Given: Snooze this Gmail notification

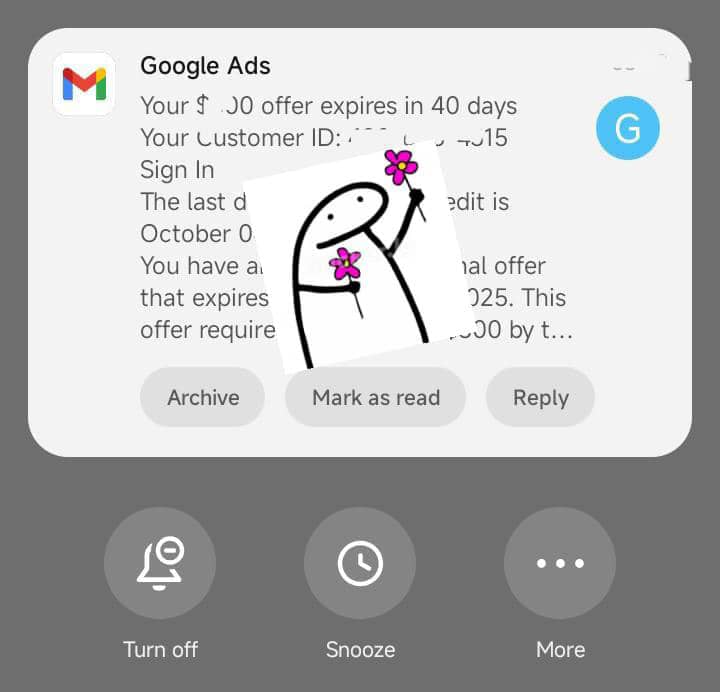Looking at the screenshot, I should [x=360, y=563].
